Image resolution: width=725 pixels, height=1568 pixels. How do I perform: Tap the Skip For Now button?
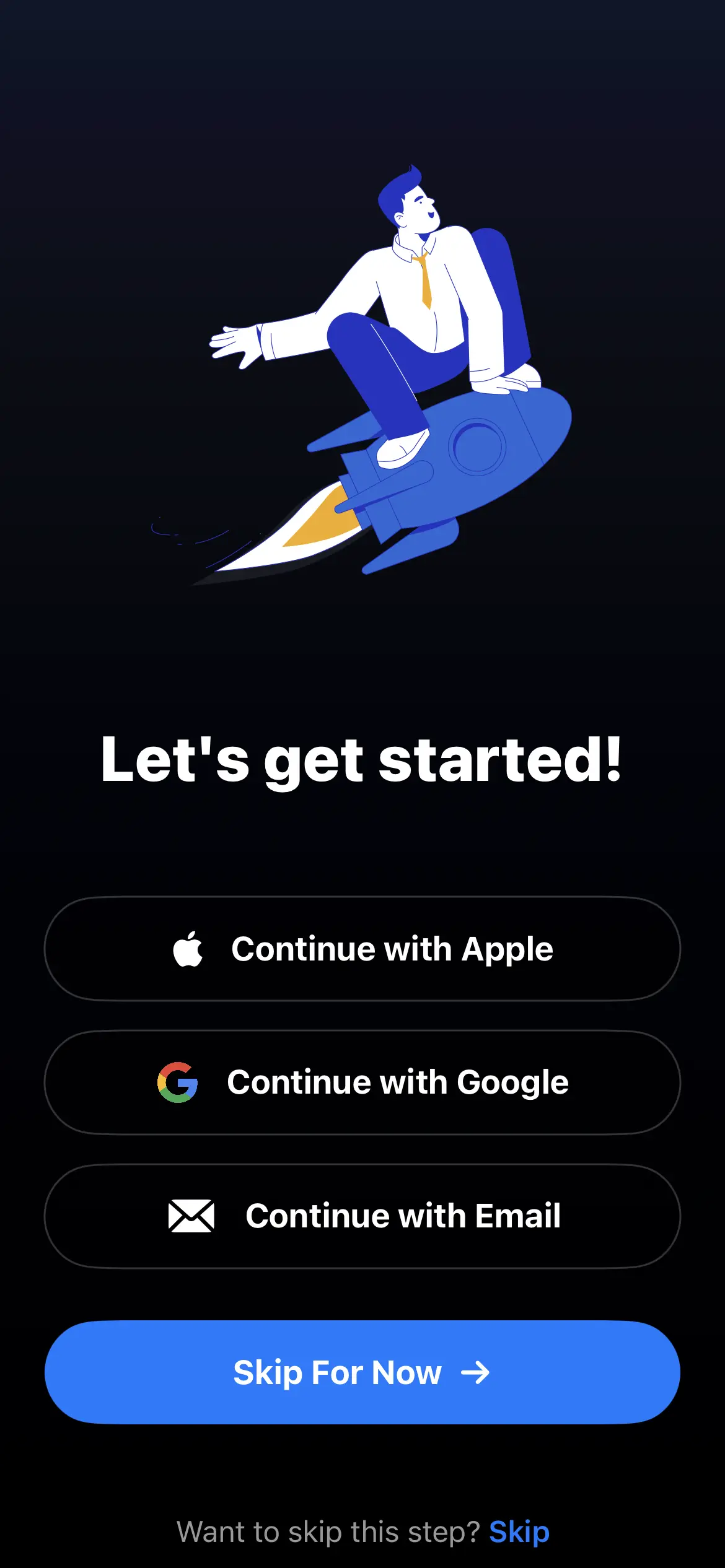362,1372
